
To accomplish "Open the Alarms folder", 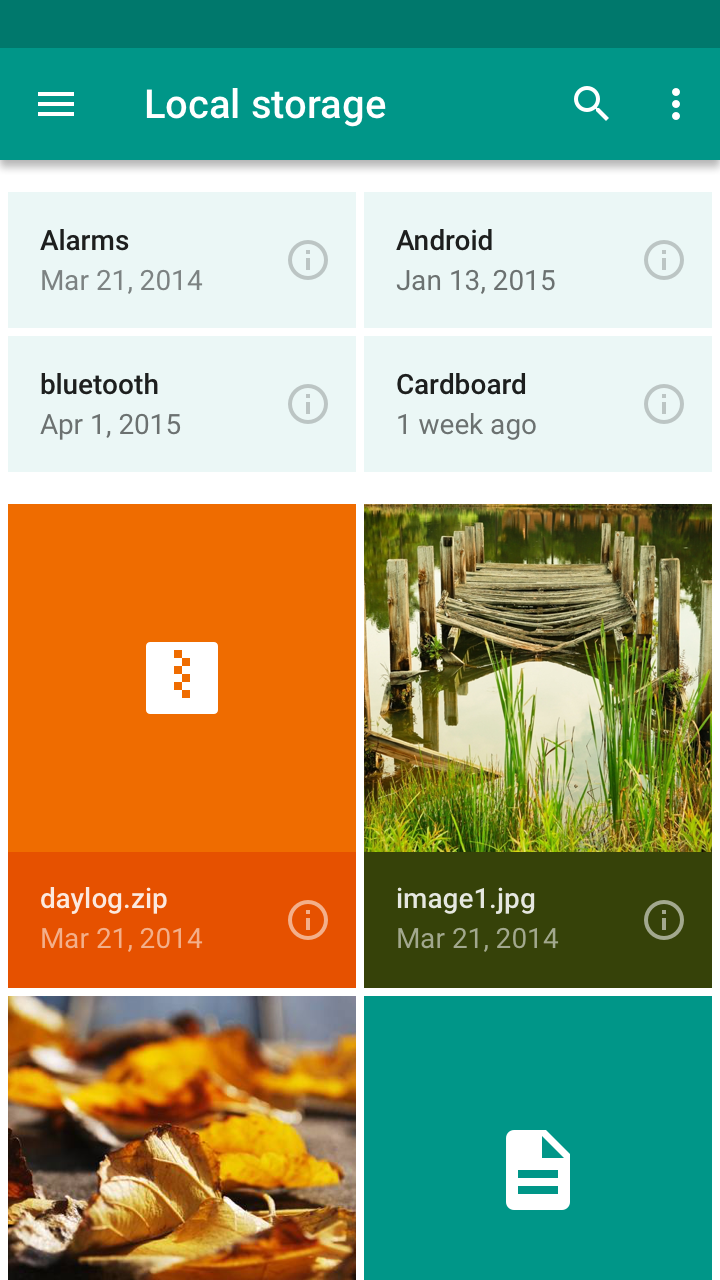I will click(182, 260).
